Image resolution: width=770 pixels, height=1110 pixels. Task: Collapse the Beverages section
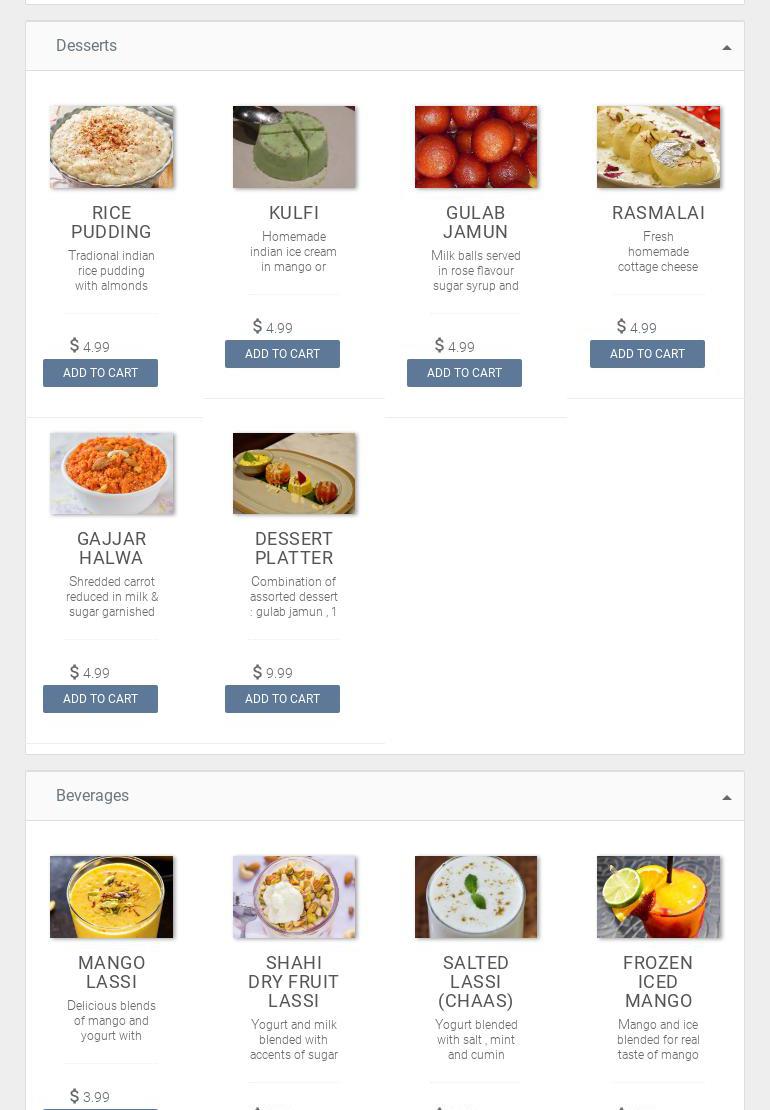point(726,797)
